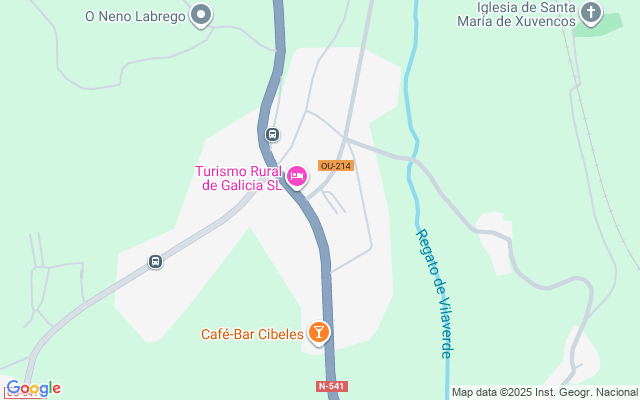Image resolution: width=640 pixels, height=400 pixels.
Task: Tap the Café-Bar Cibeles bar marker
Action: tap(318, 332)
